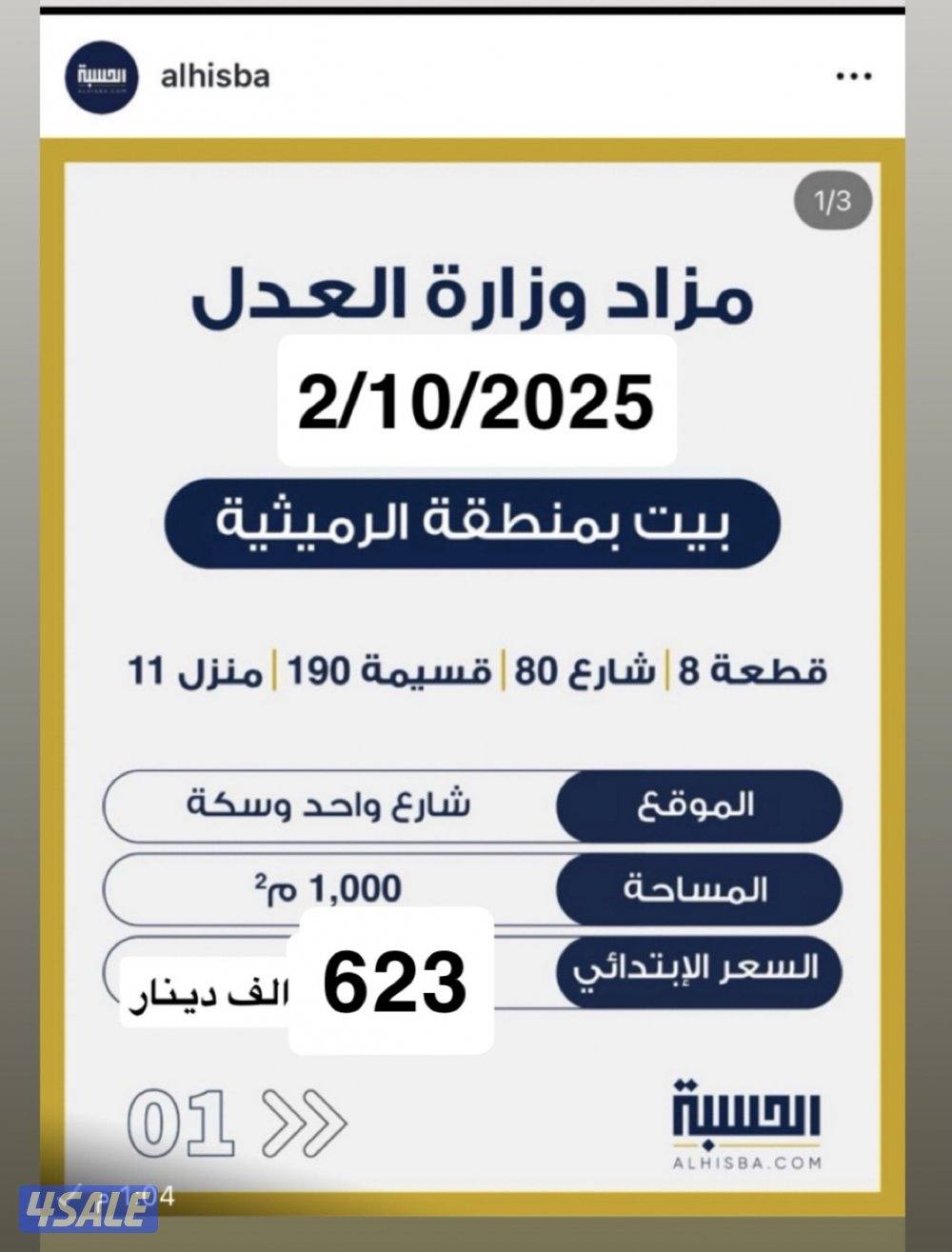Select the dark pill showing بيت بمنطقة الرميثية

(476, 523)
